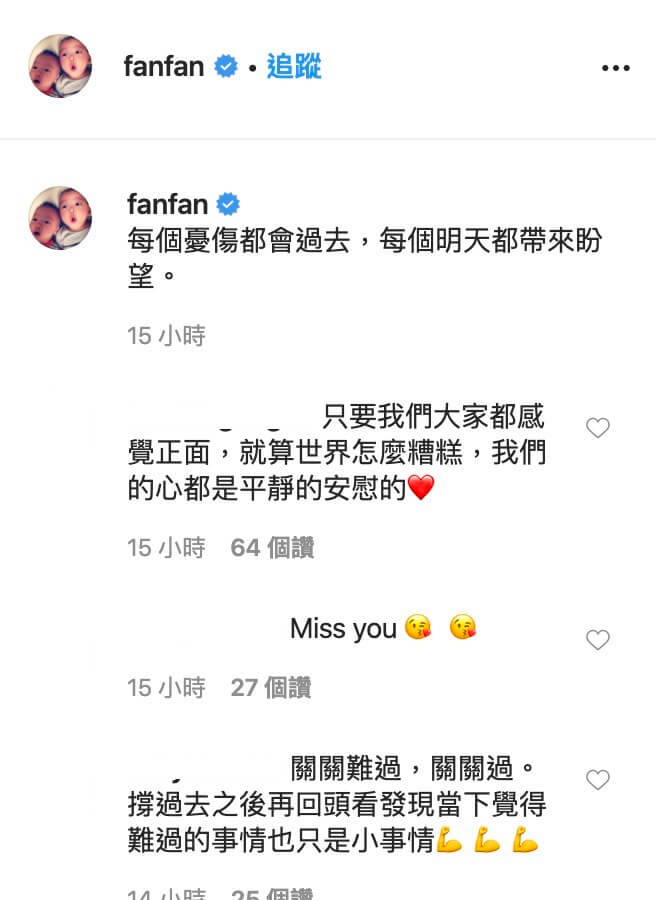Open the fanfan username in the header

click(164, 67)
